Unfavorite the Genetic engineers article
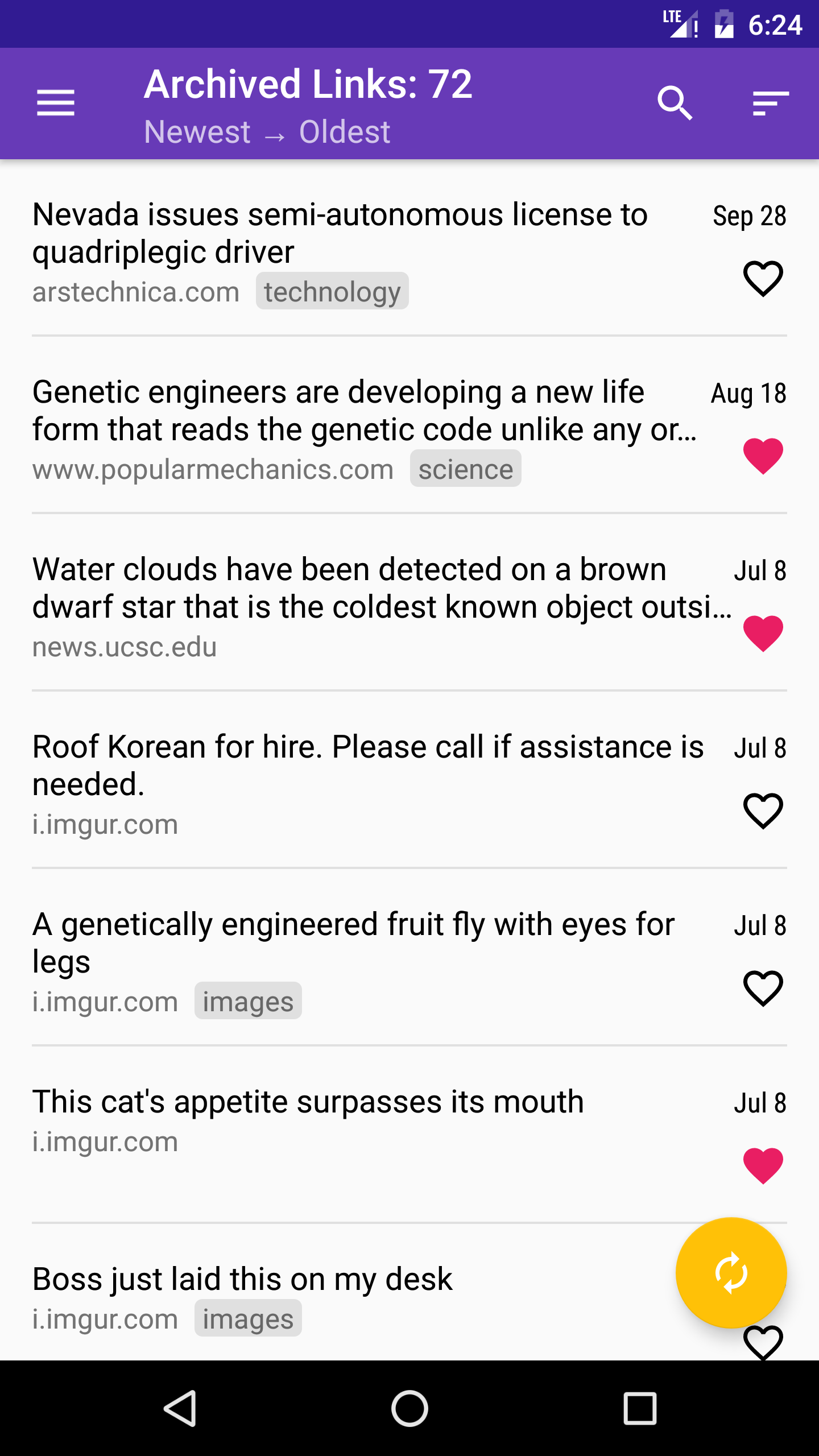 763,456
